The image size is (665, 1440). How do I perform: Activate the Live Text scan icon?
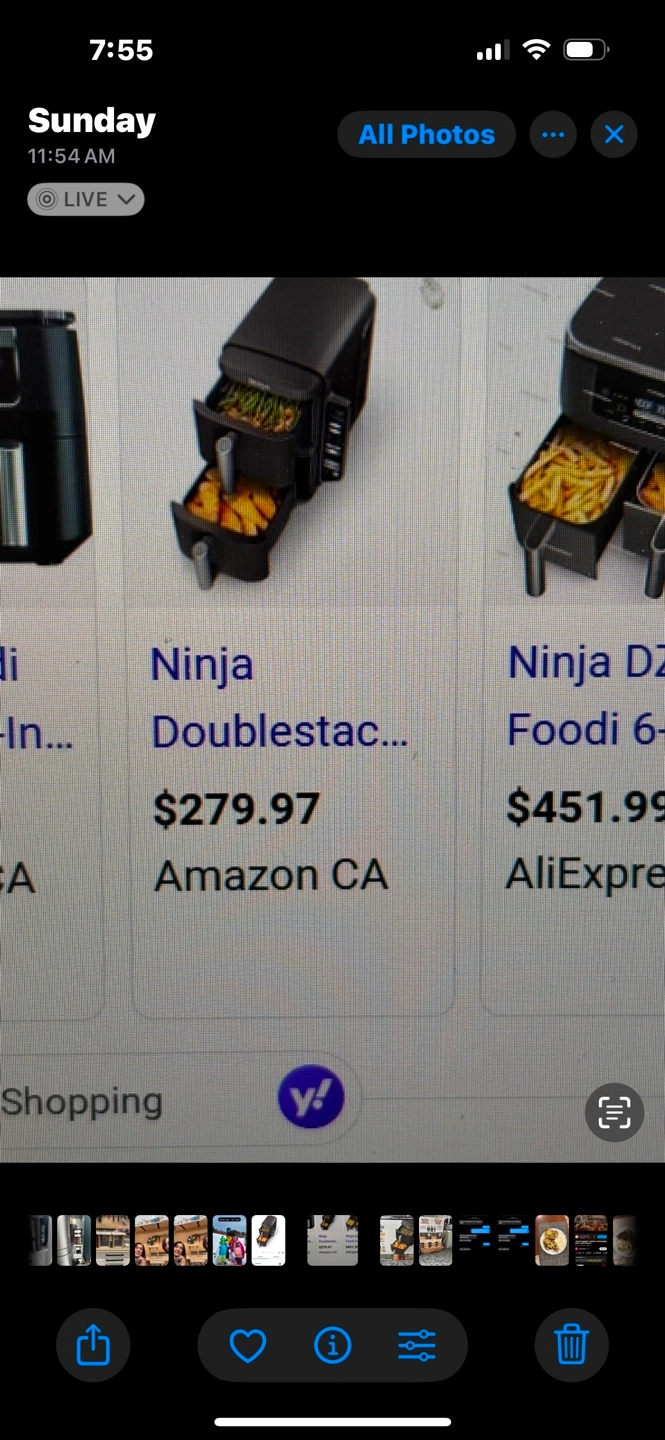tap(614, 1112)
